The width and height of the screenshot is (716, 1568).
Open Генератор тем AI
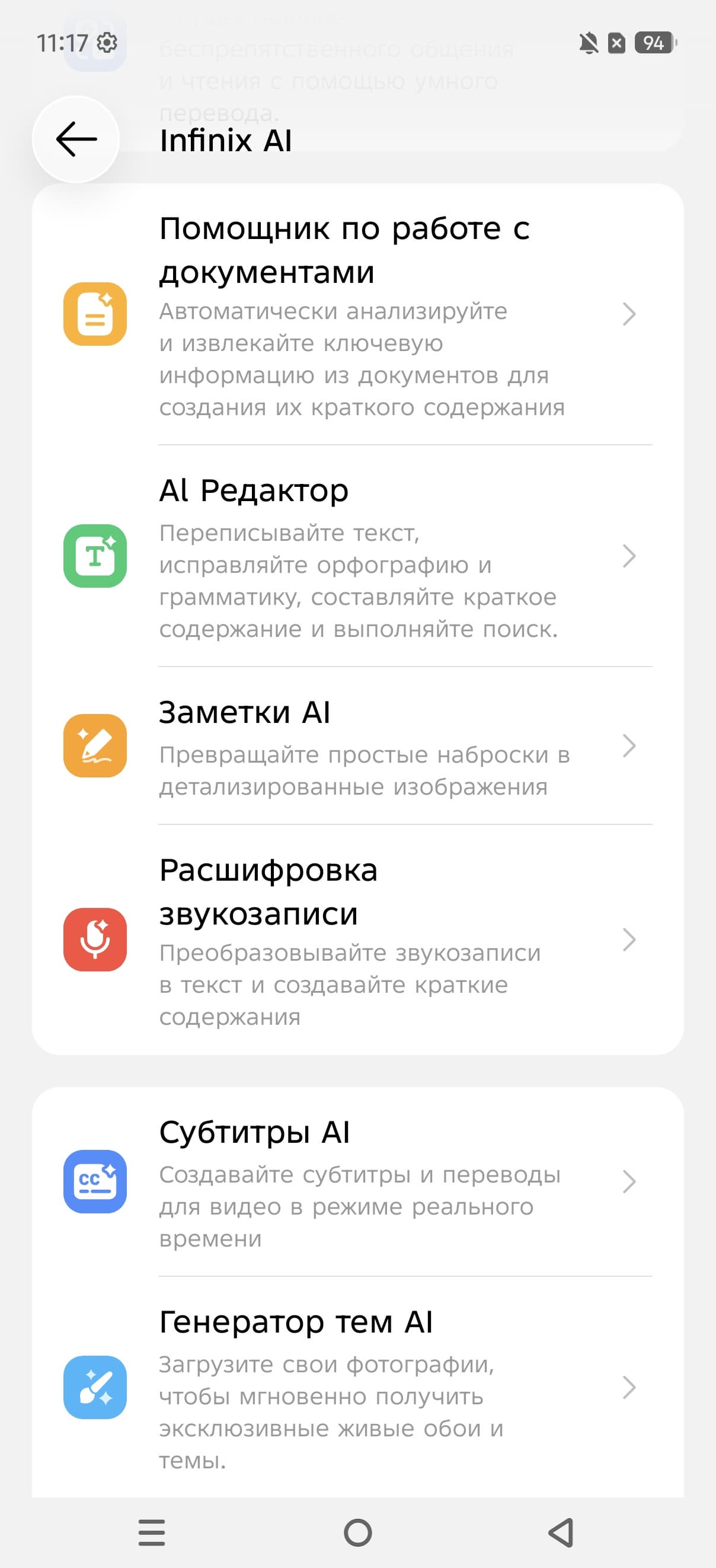[x=357, y=1387]
